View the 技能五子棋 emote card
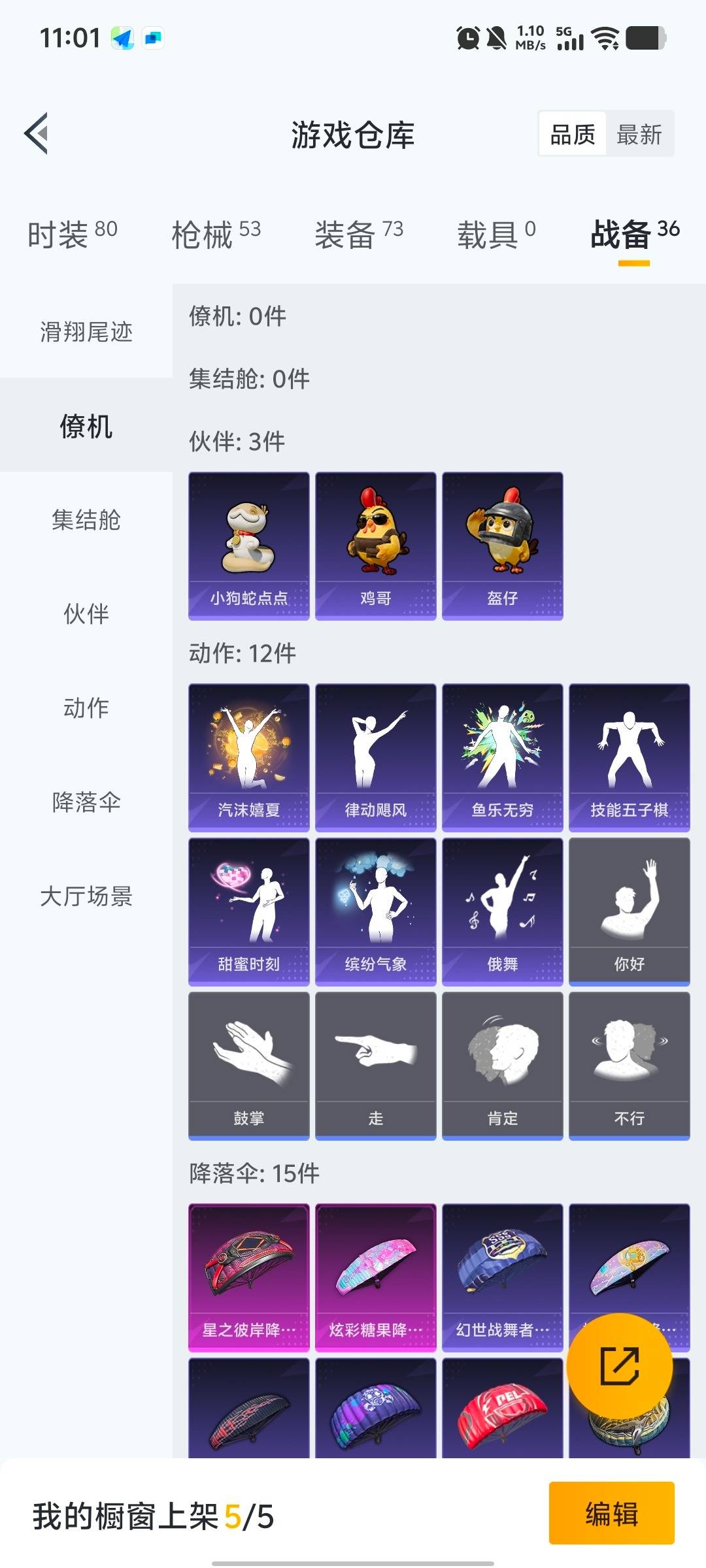Screen dimensions: 706x1568 (x=629, y=757)
